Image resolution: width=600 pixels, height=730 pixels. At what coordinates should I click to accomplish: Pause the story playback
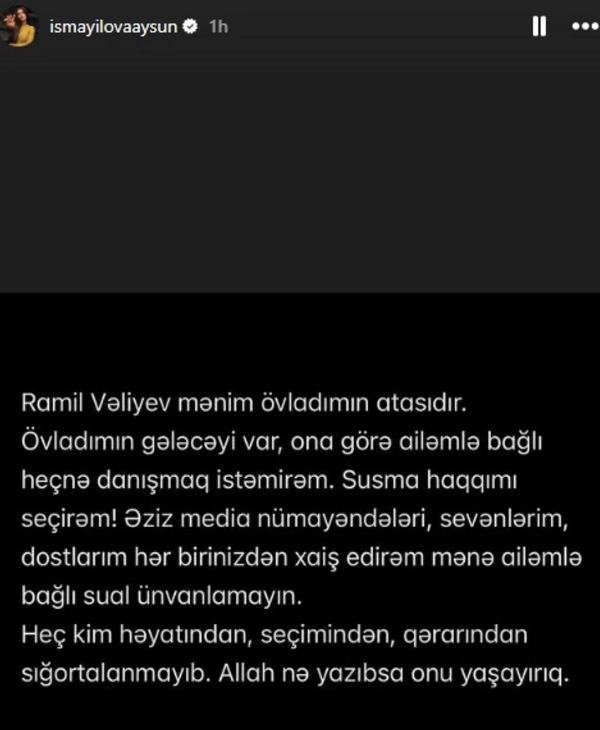click(x=539, y=27)
